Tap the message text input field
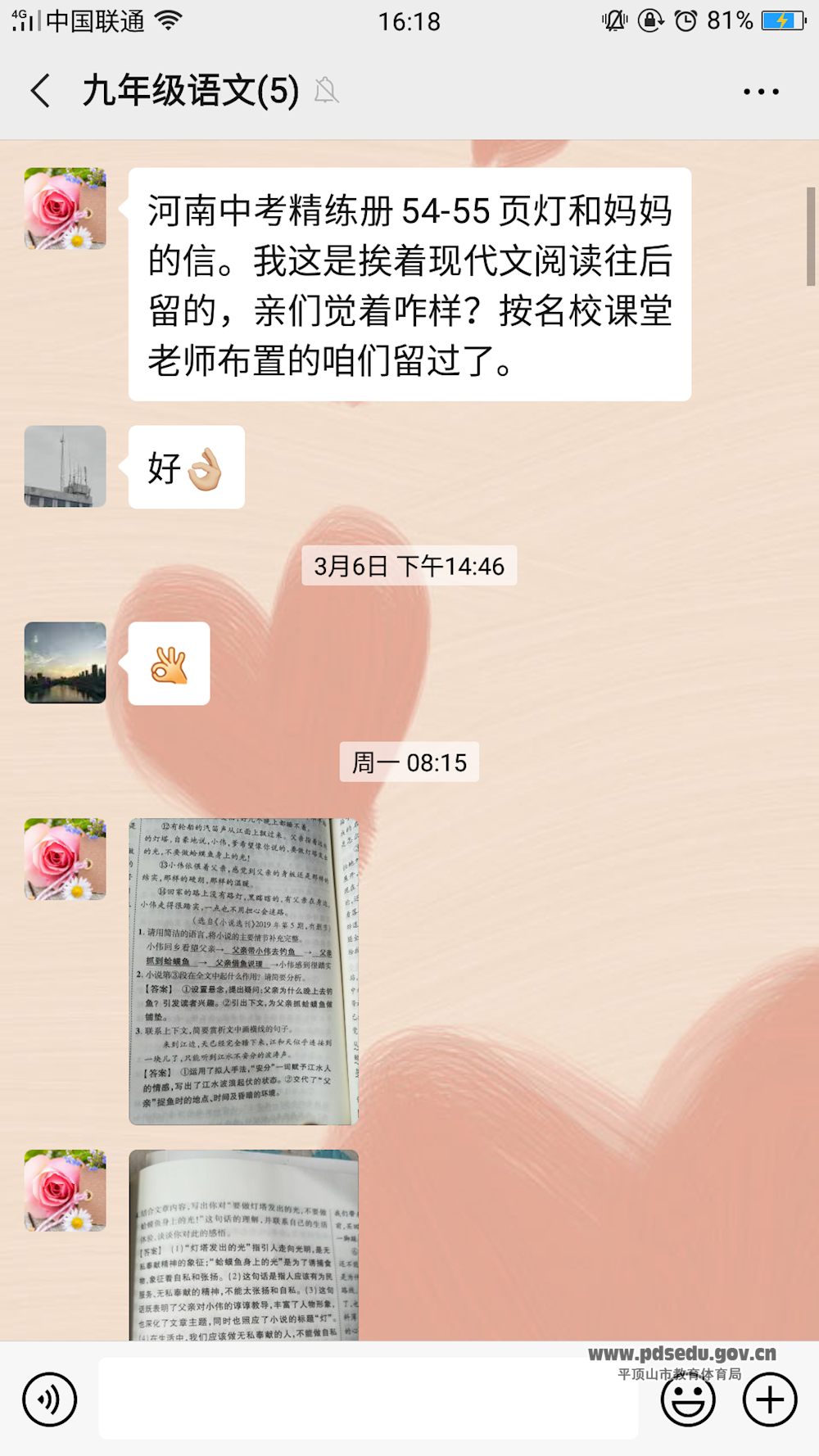This screenshot has height=1456, width=819. (369, 1399)
